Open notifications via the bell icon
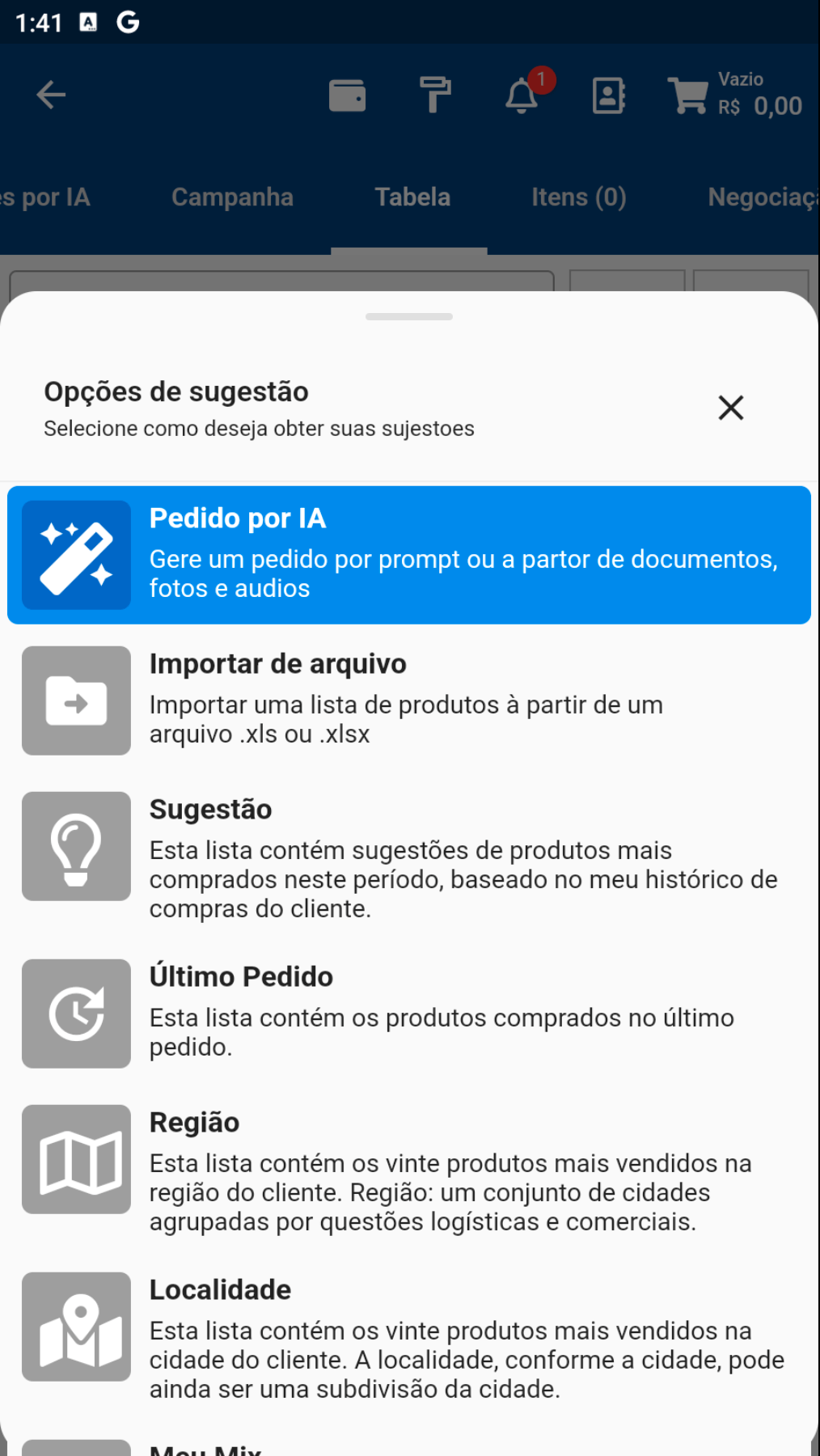The image size is (820, 1456). pyautogui.click(x=522, y=97)
